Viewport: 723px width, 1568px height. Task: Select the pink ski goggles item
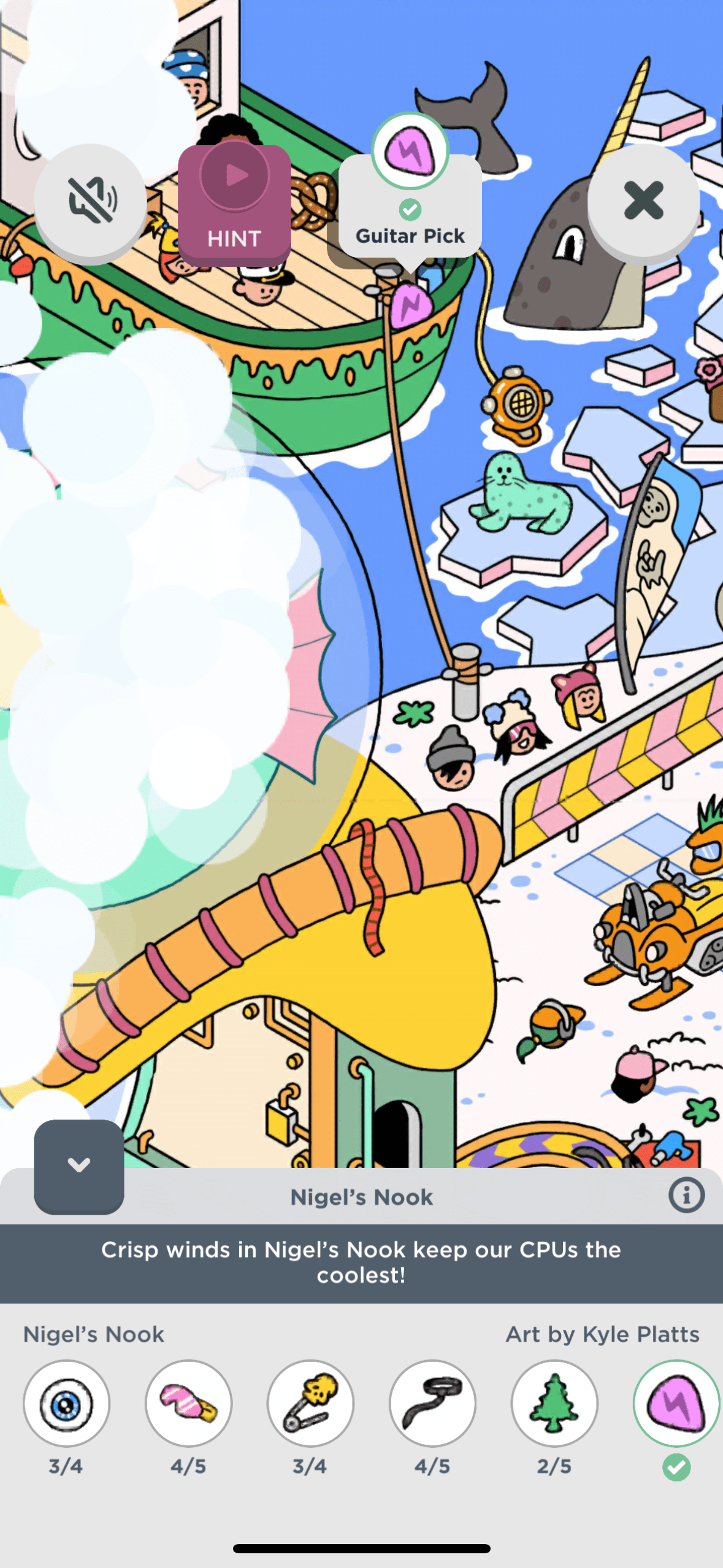tap(188, 1404)
